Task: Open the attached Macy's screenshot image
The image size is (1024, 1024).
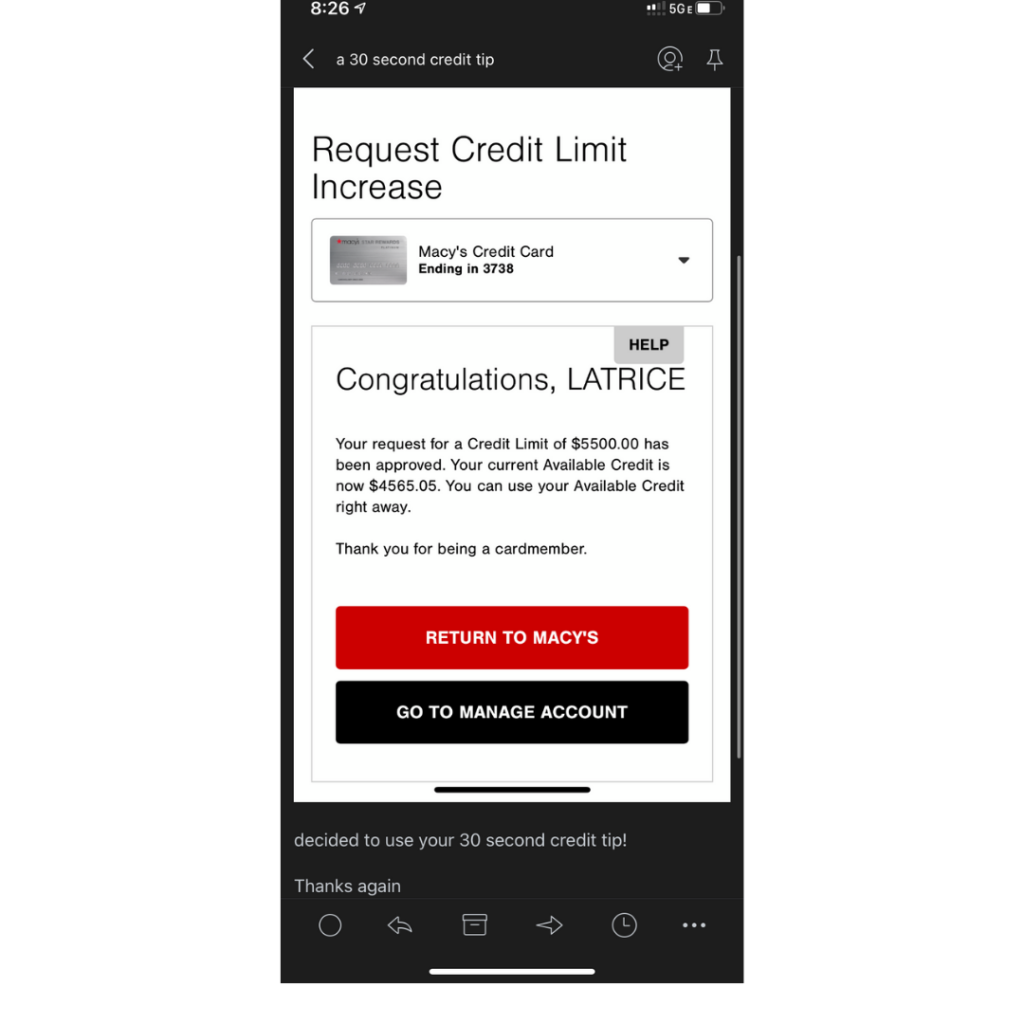Action: (x=511, y=445)
